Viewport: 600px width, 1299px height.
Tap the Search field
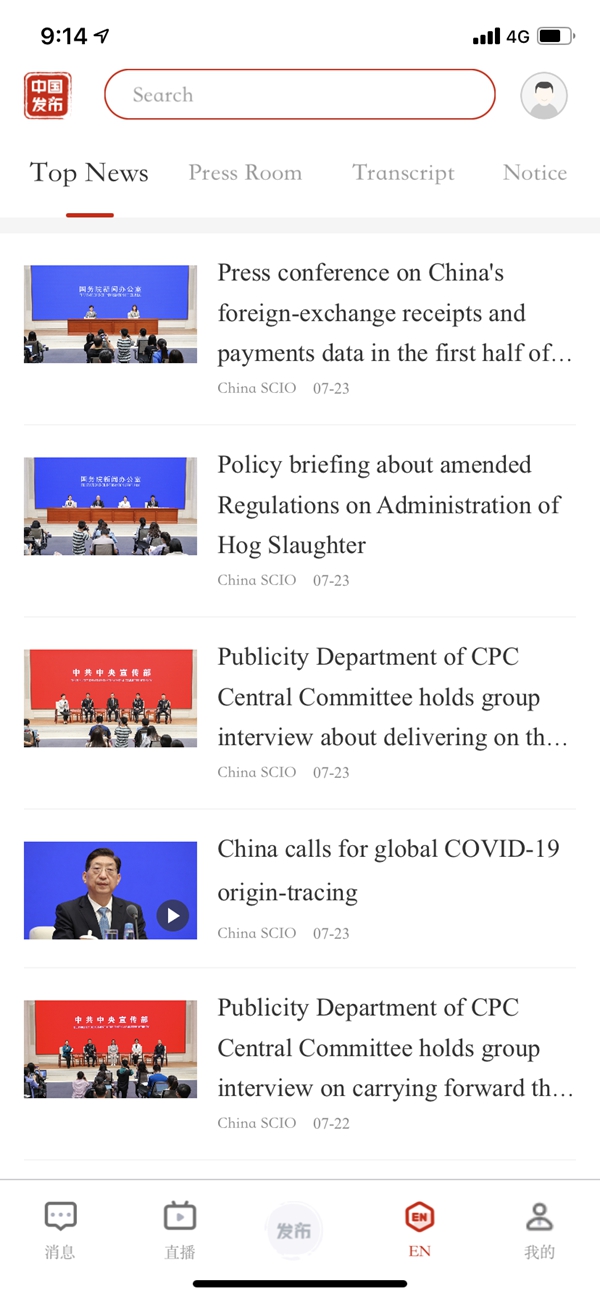[x=299, y=95]
